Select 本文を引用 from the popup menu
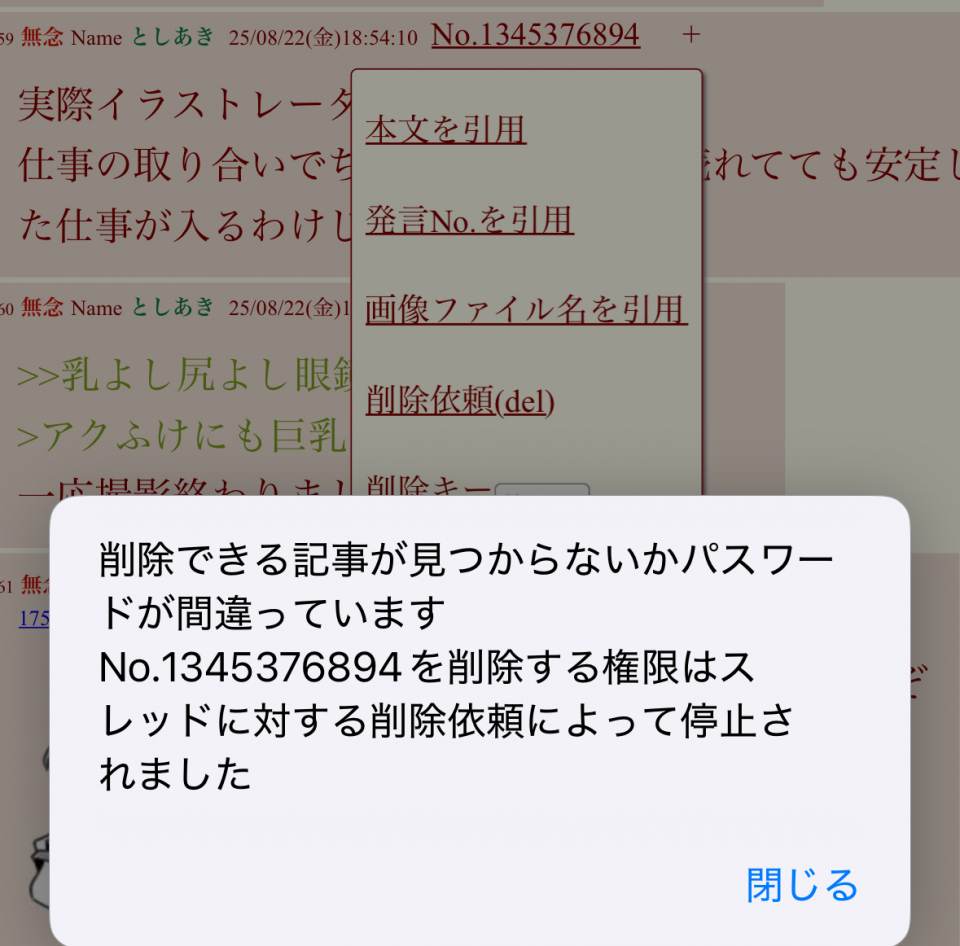The height and width of the screenshot is (946, 960). point(446,130)
